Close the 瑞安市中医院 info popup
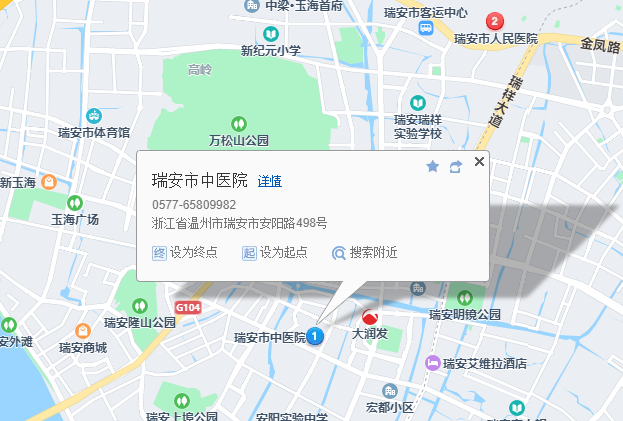The height and width of the screenshot is (421, 623). coord(479,162)
